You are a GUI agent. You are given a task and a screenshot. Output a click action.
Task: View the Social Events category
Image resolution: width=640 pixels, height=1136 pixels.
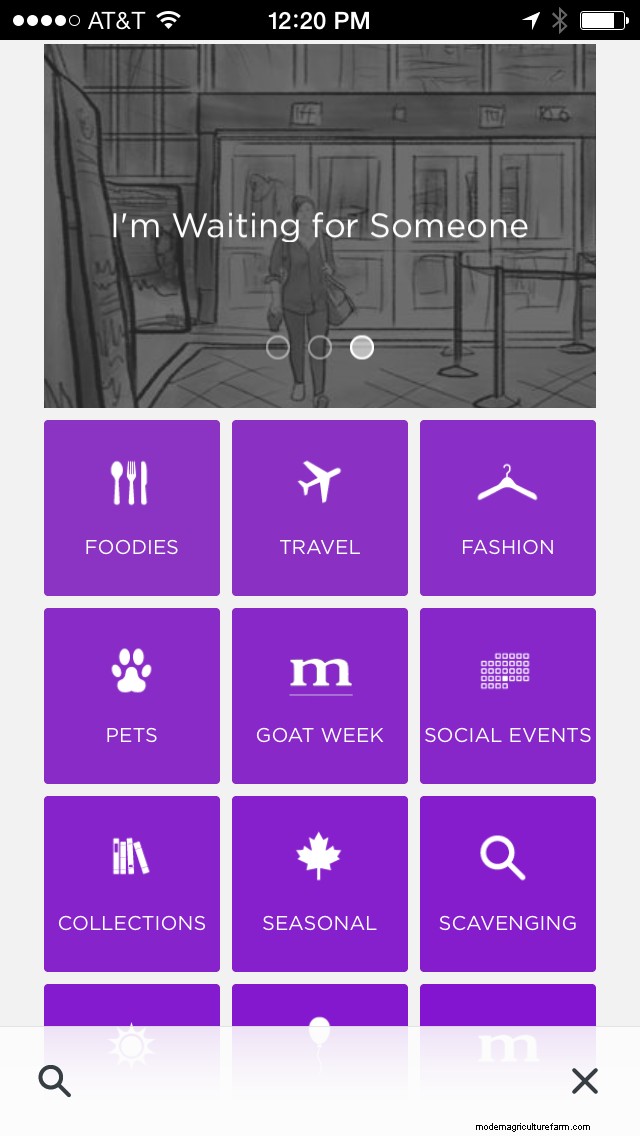508,696
